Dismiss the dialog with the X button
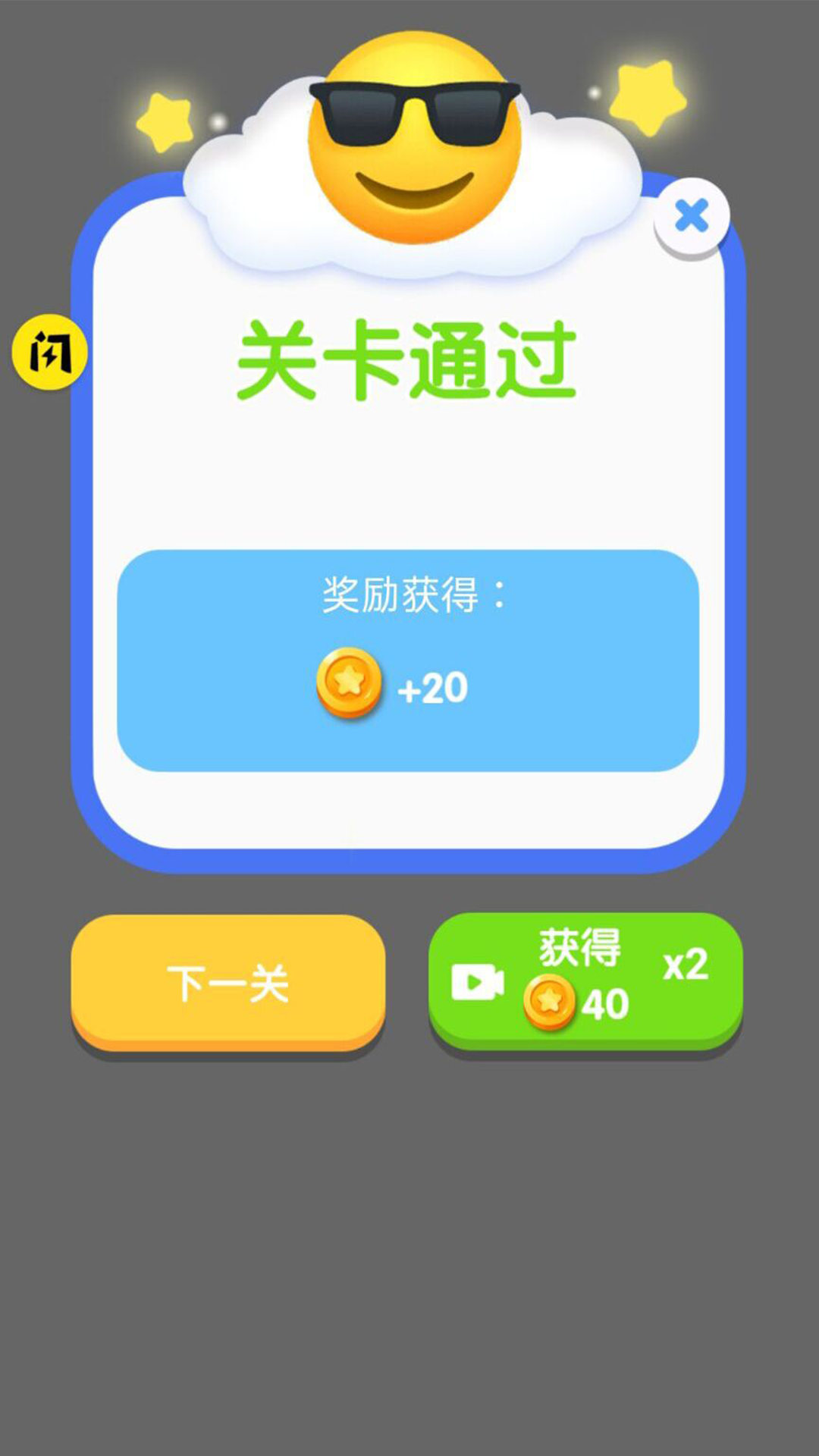 coord(691,216)
